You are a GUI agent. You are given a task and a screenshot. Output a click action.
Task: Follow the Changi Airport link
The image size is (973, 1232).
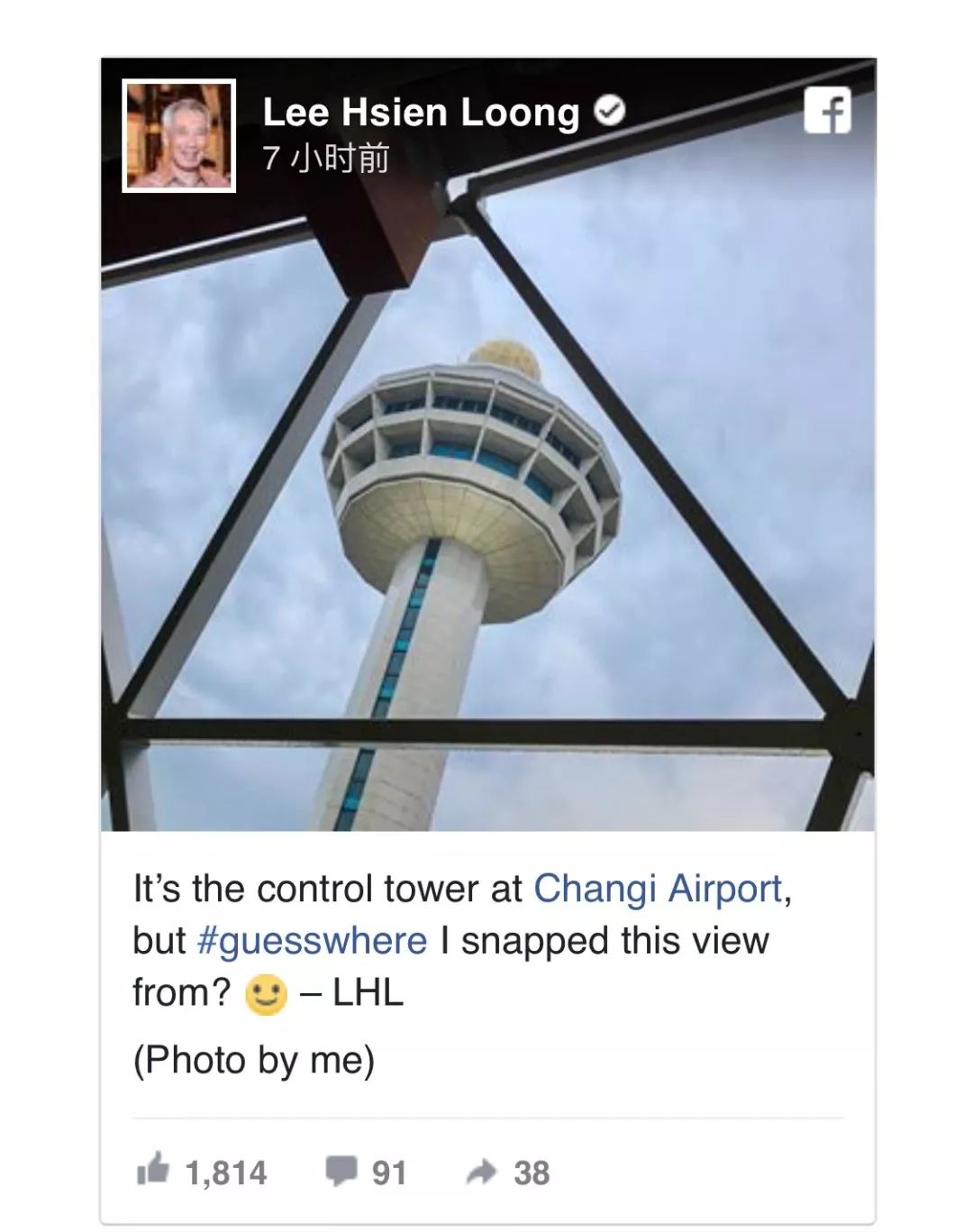[658, 889]
